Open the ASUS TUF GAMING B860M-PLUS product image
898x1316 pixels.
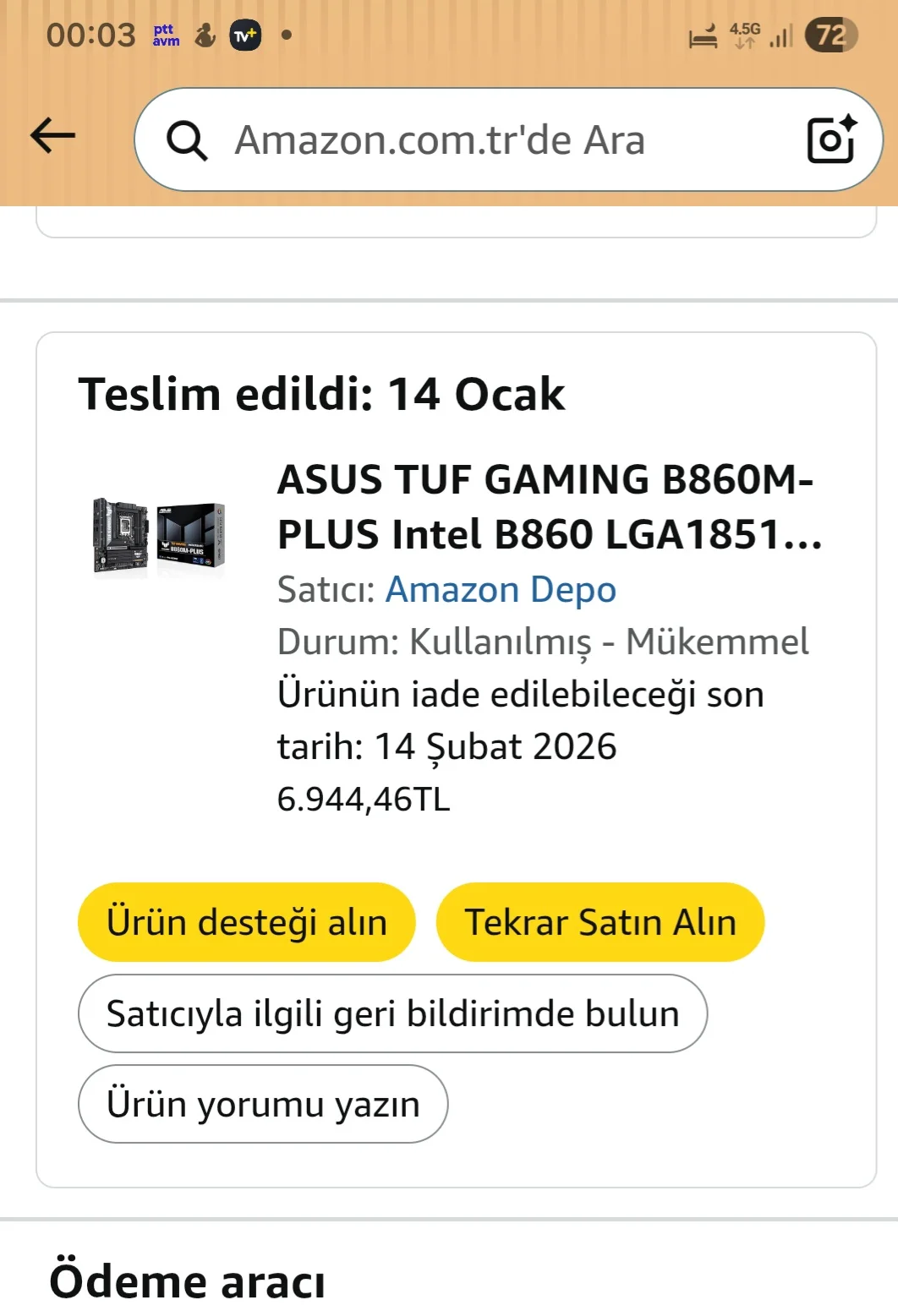click(158, 536)
